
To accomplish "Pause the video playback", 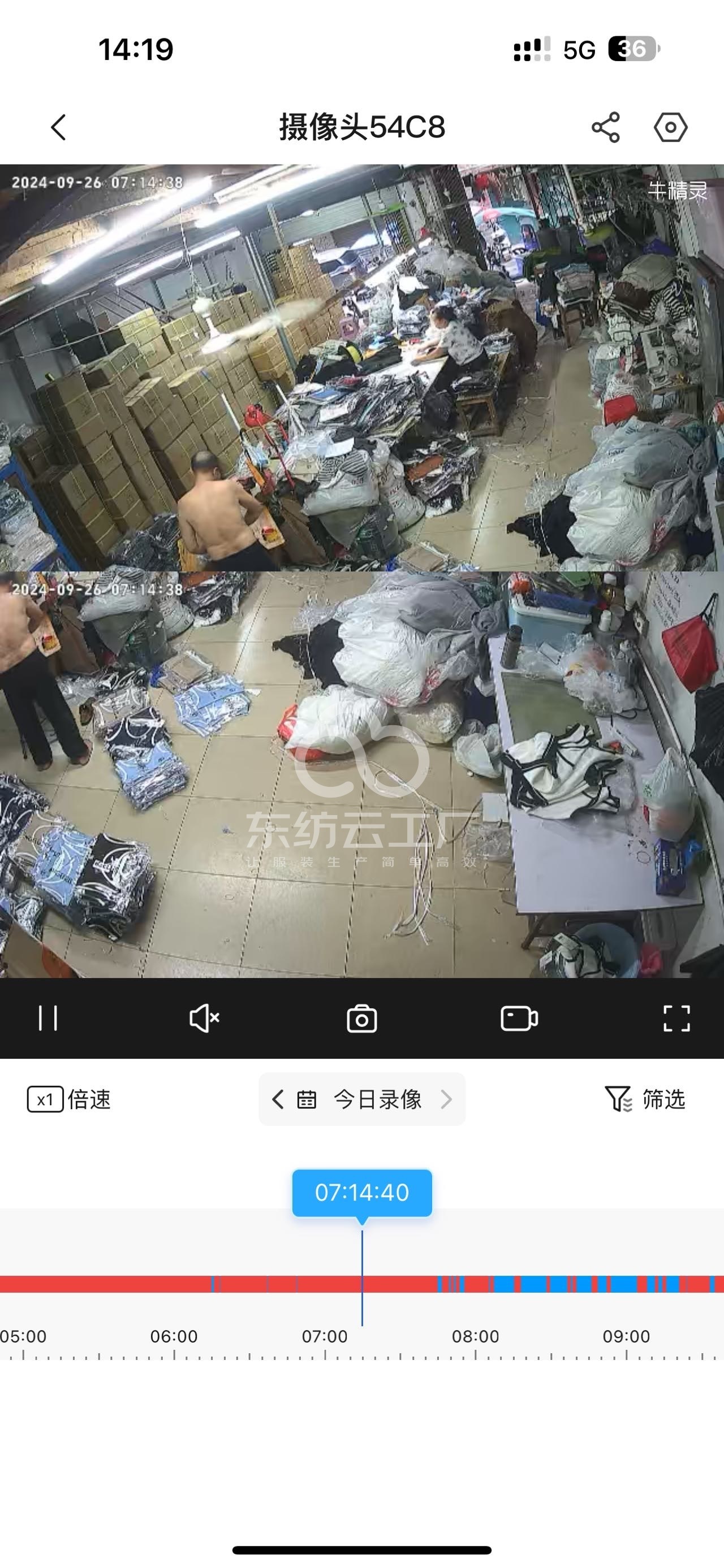I will click(x=48, y=1019).
